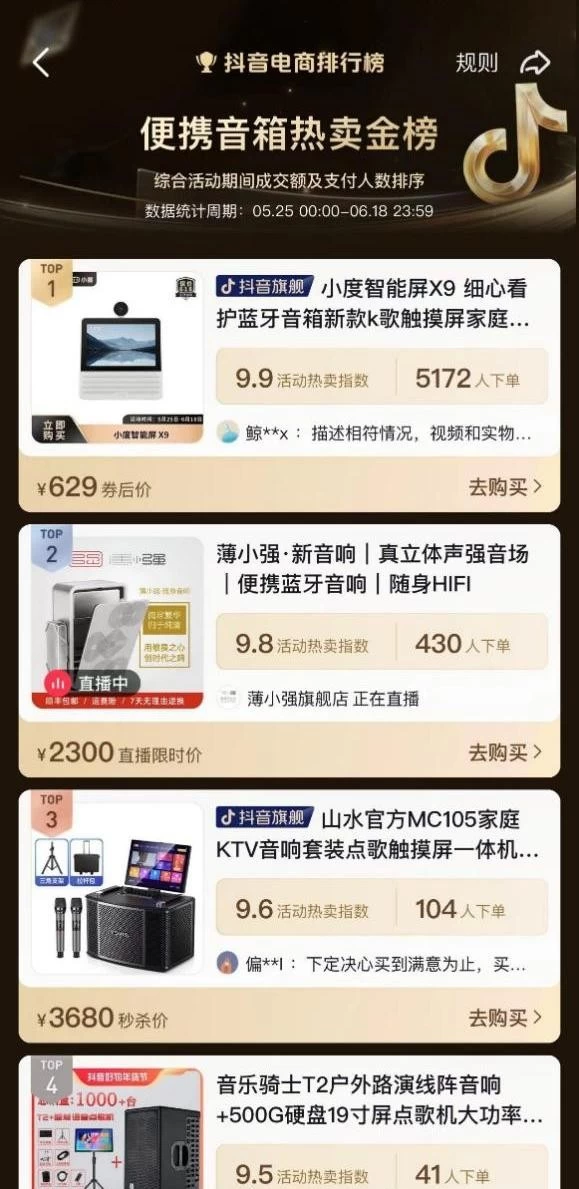The image size is (579, 1189).
Task: Share this ranking with the arrow icon
Action: pos(535,63)
